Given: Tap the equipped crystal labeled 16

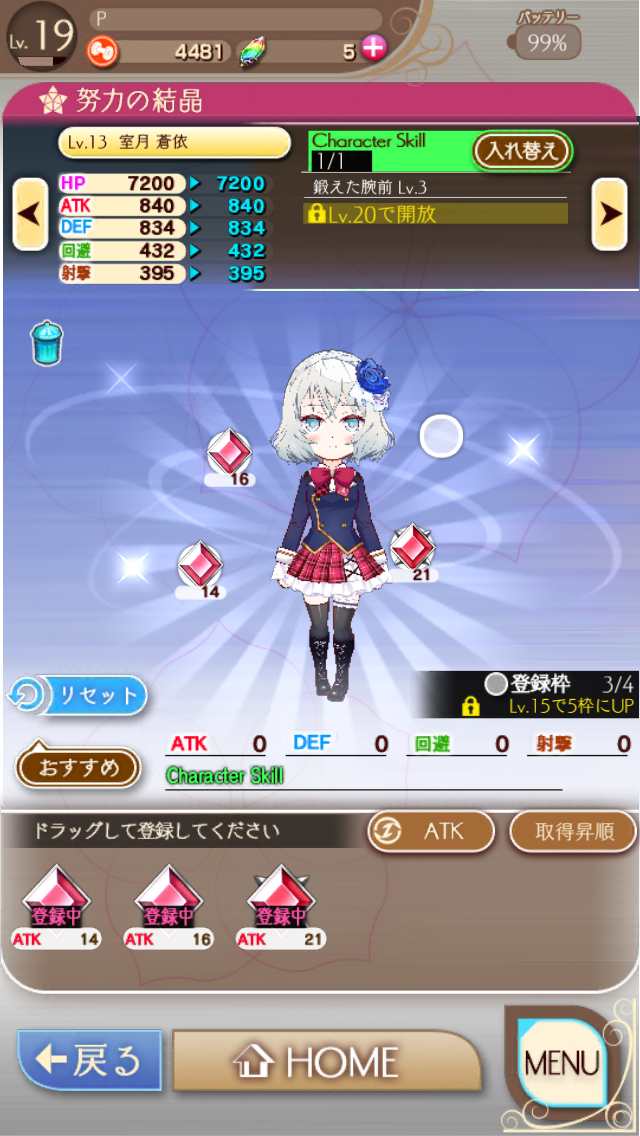Looking at the screenshot, I should click(229, 453).
